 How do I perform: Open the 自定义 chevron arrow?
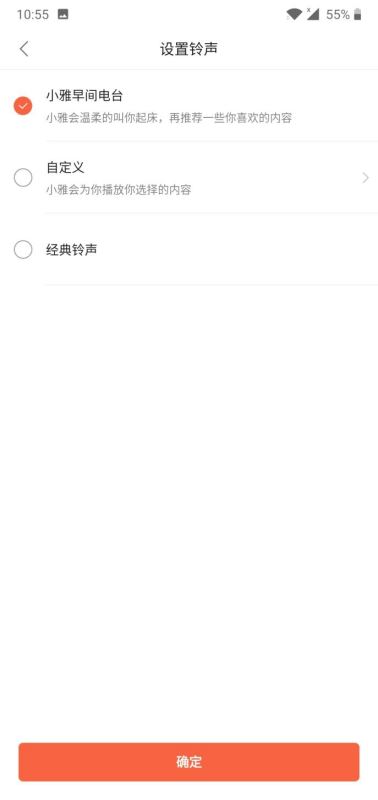click(x=365, y=178)
